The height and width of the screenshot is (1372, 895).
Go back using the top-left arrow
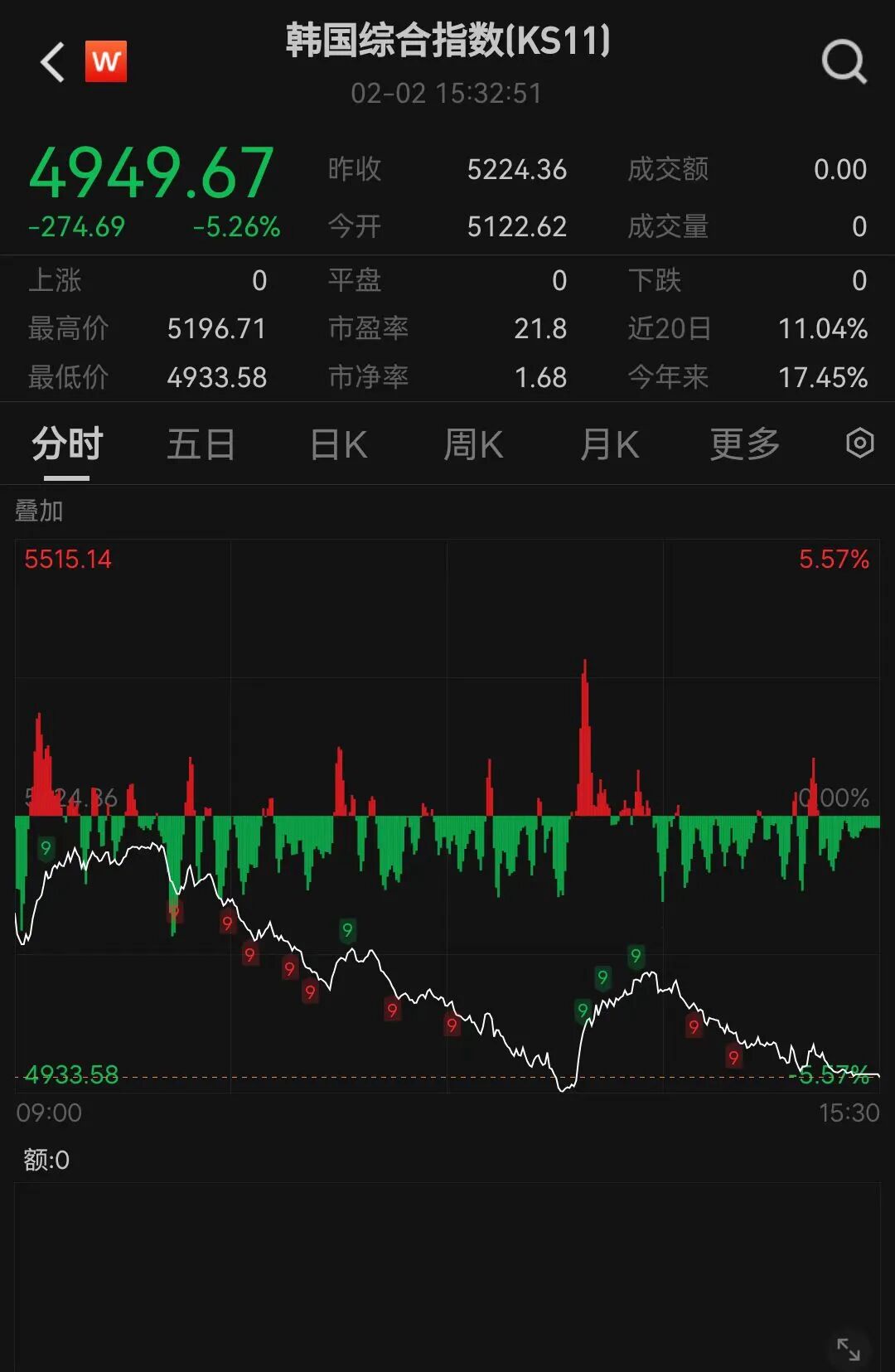[52, 62]
